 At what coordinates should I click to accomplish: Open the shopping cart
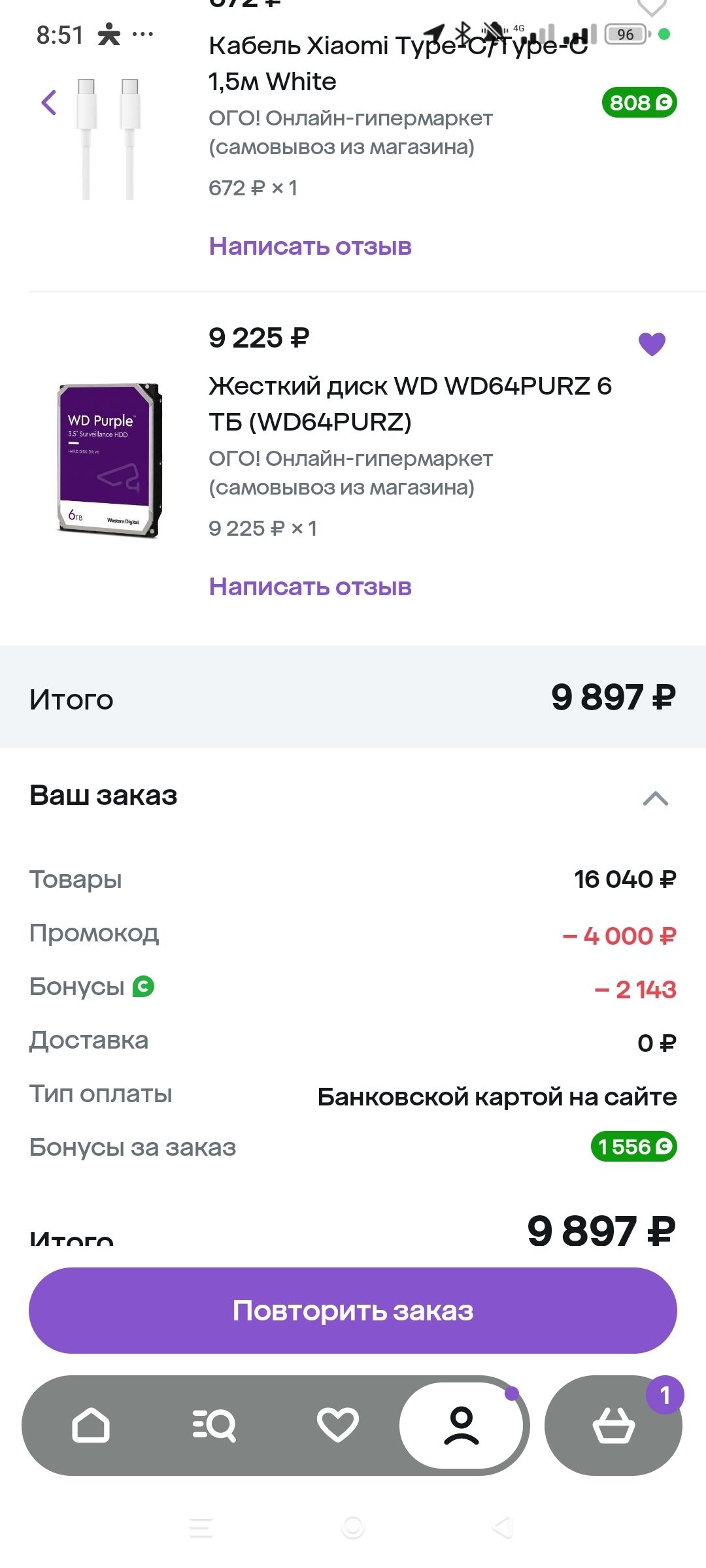coord(613,1425)
